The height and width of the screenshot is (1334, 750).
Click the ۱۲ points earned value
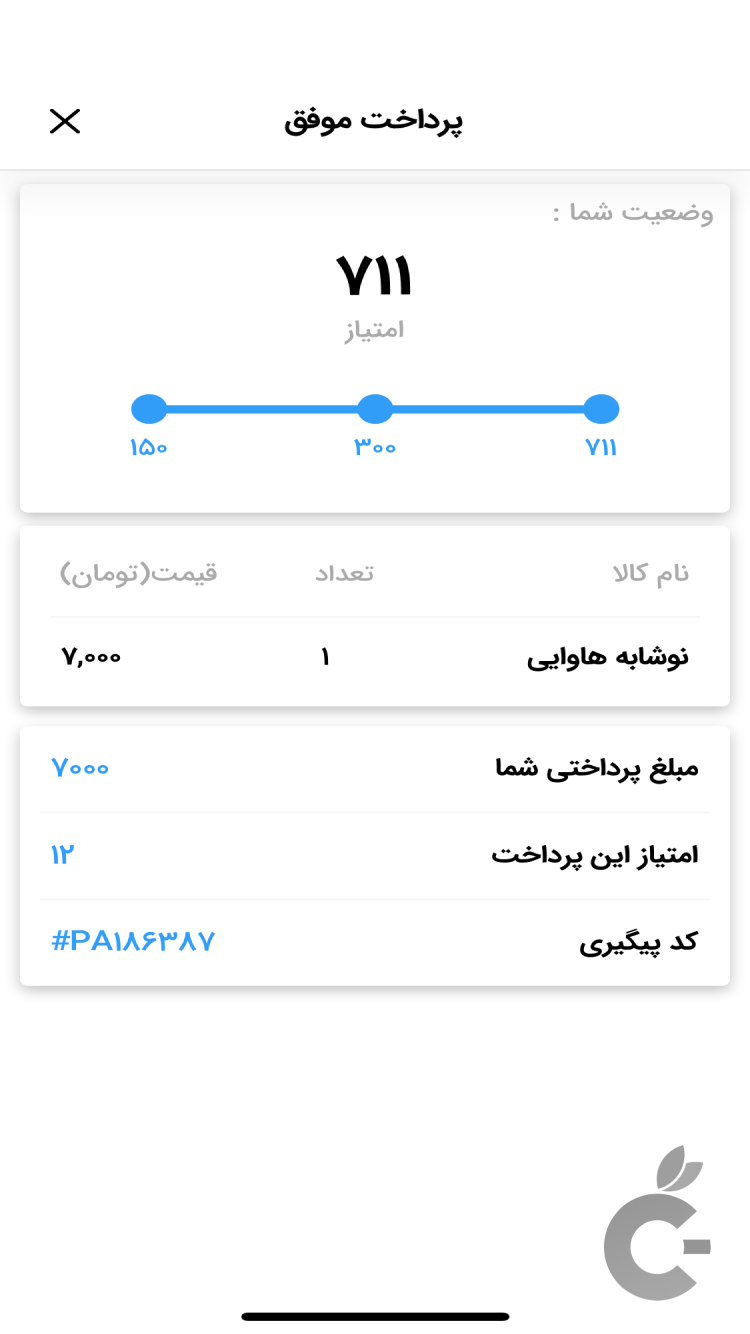(62, 854)
